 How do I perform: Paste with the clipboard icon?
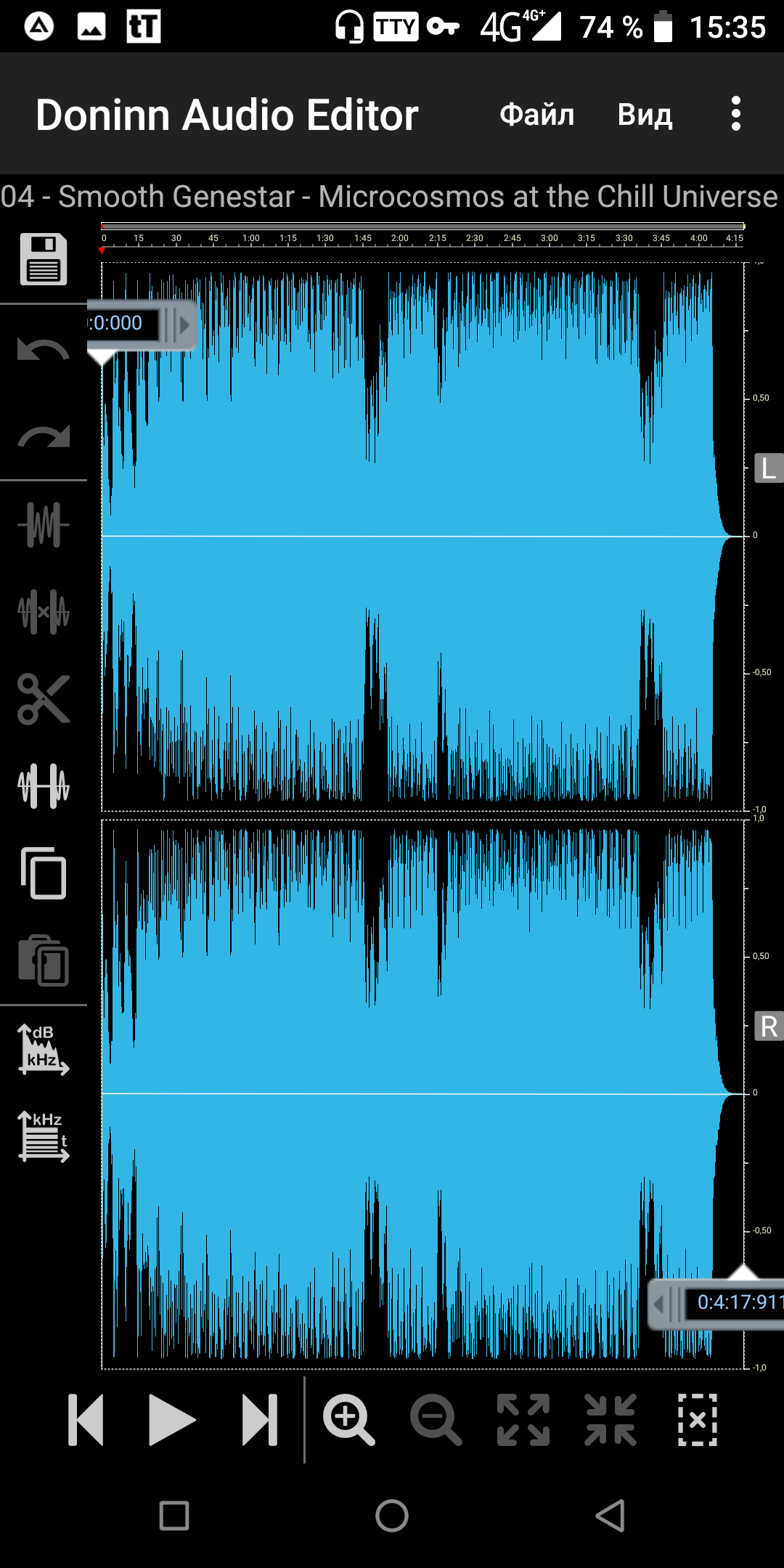coord(44,960)
